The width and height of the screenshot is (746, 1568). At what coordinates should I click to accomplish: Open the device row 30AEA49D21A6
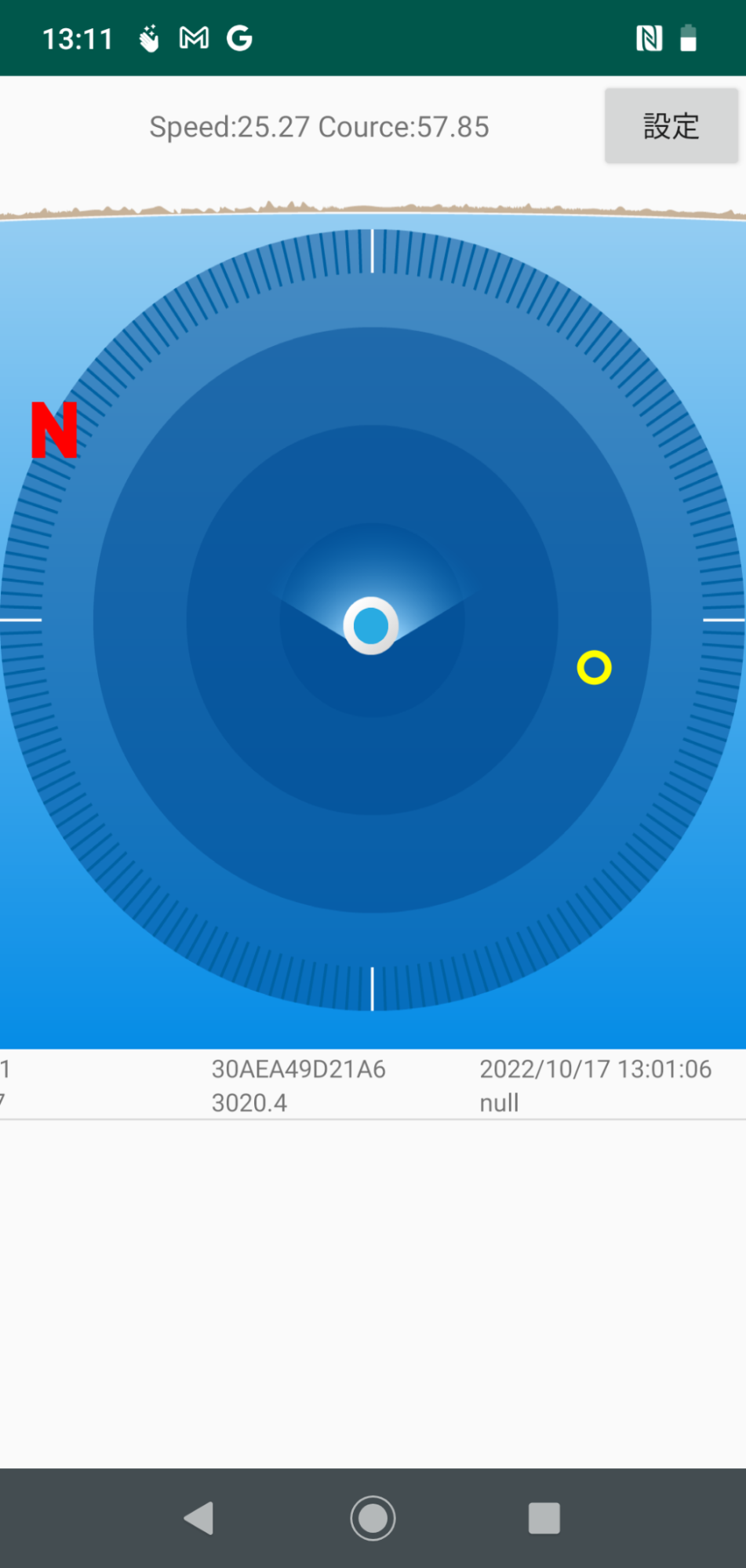[373, 1085]
